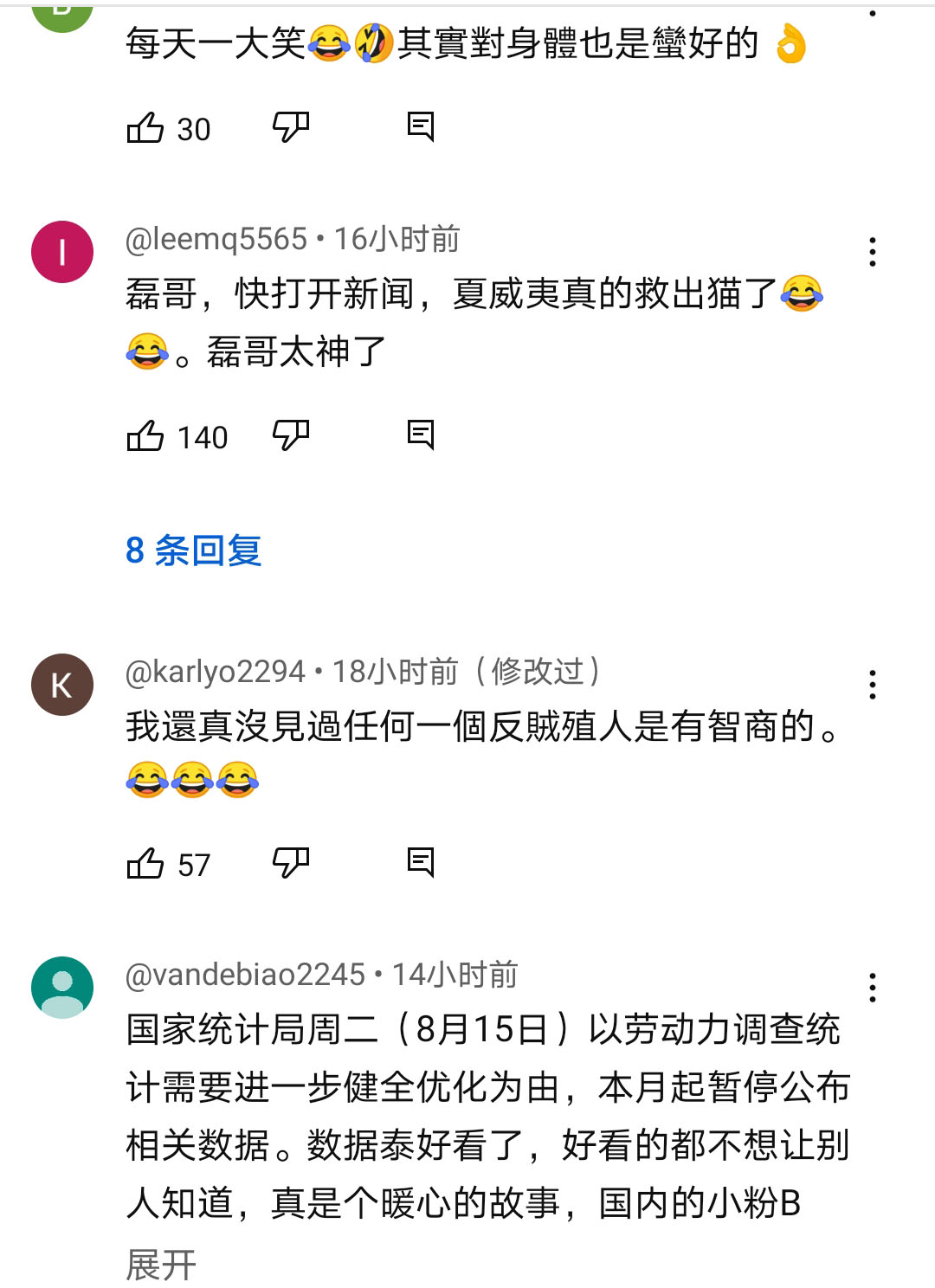Image resolution: width=935 pixels, height=1288 pixels.
Task: Open @karlyo2294's profile avatar
Action: 62,685
